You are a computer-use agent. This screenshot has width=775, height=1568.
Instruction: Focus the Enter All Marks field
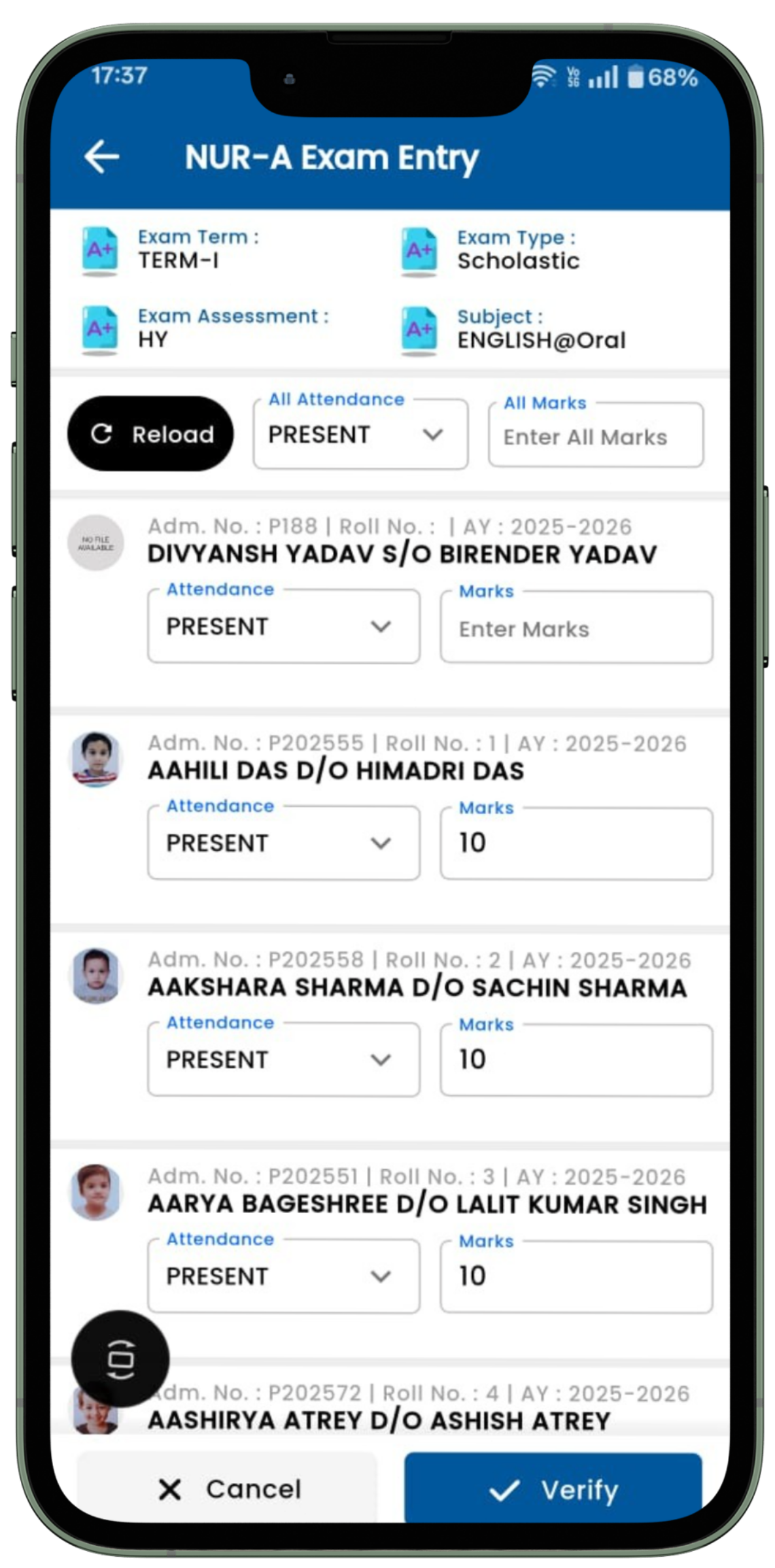point(595,437)
